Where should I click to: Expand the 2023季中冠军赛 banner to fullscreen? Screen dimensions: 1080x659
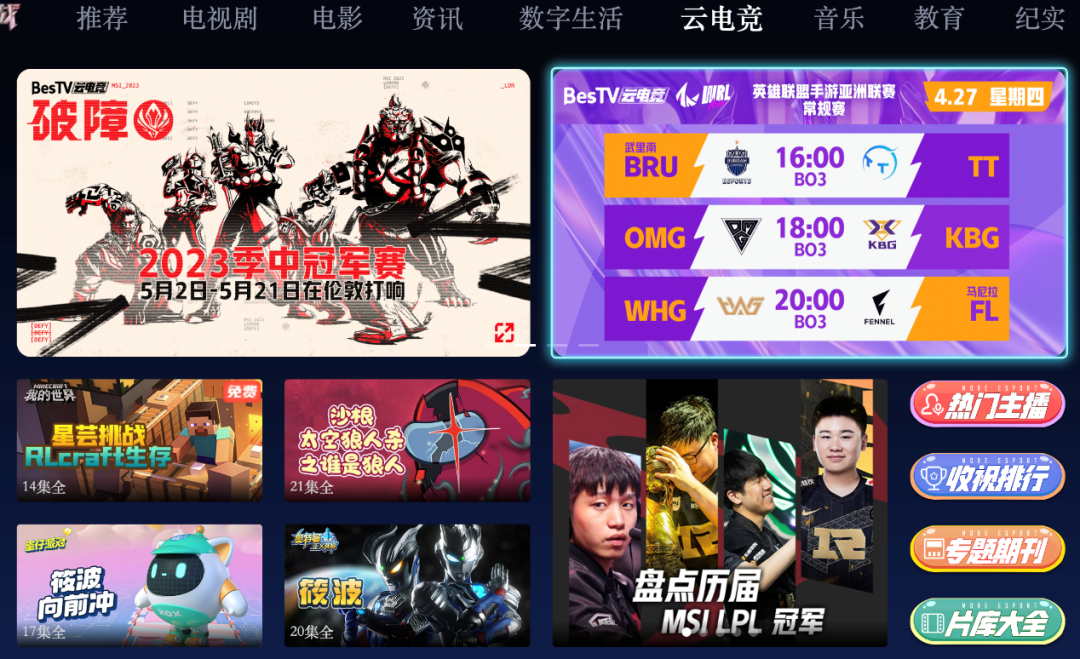click(x=504, y=333)
